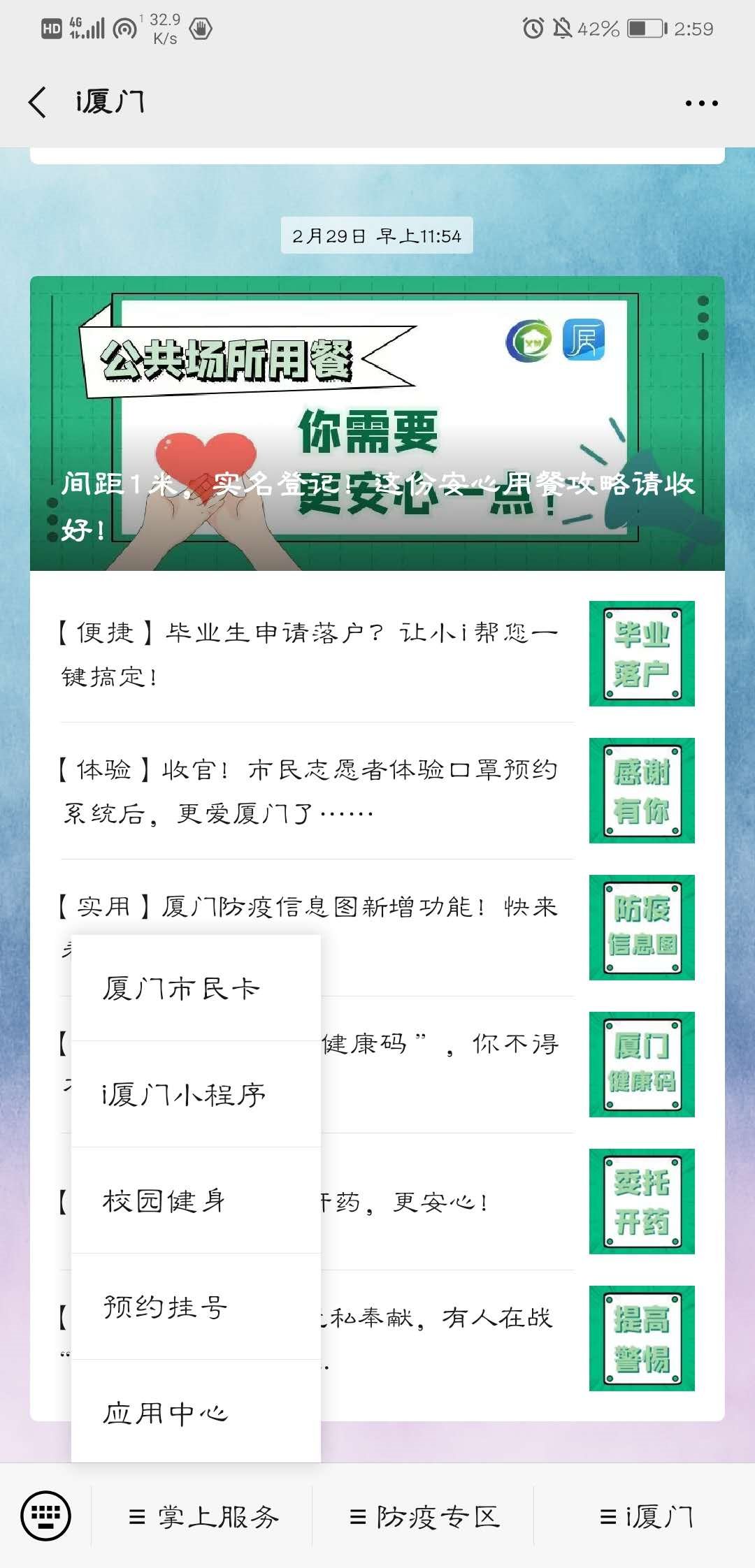755x1568 pixels.
Task: Open the article with the 提高警惕 thumbnail
Action: [642, 1338]
